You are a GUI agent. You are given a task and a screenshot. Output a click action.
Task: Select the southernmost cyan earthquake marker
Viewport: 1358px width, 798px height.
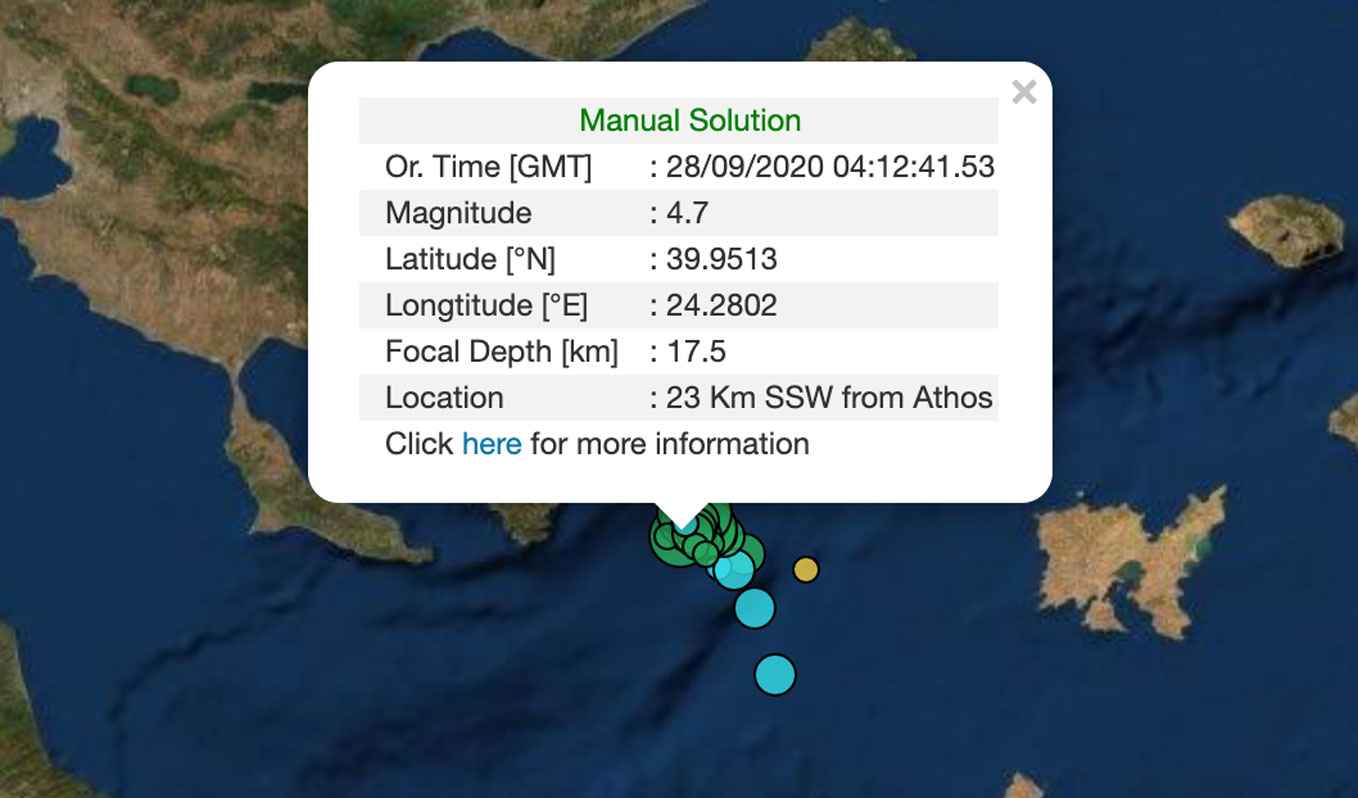(x=774, y=675)
